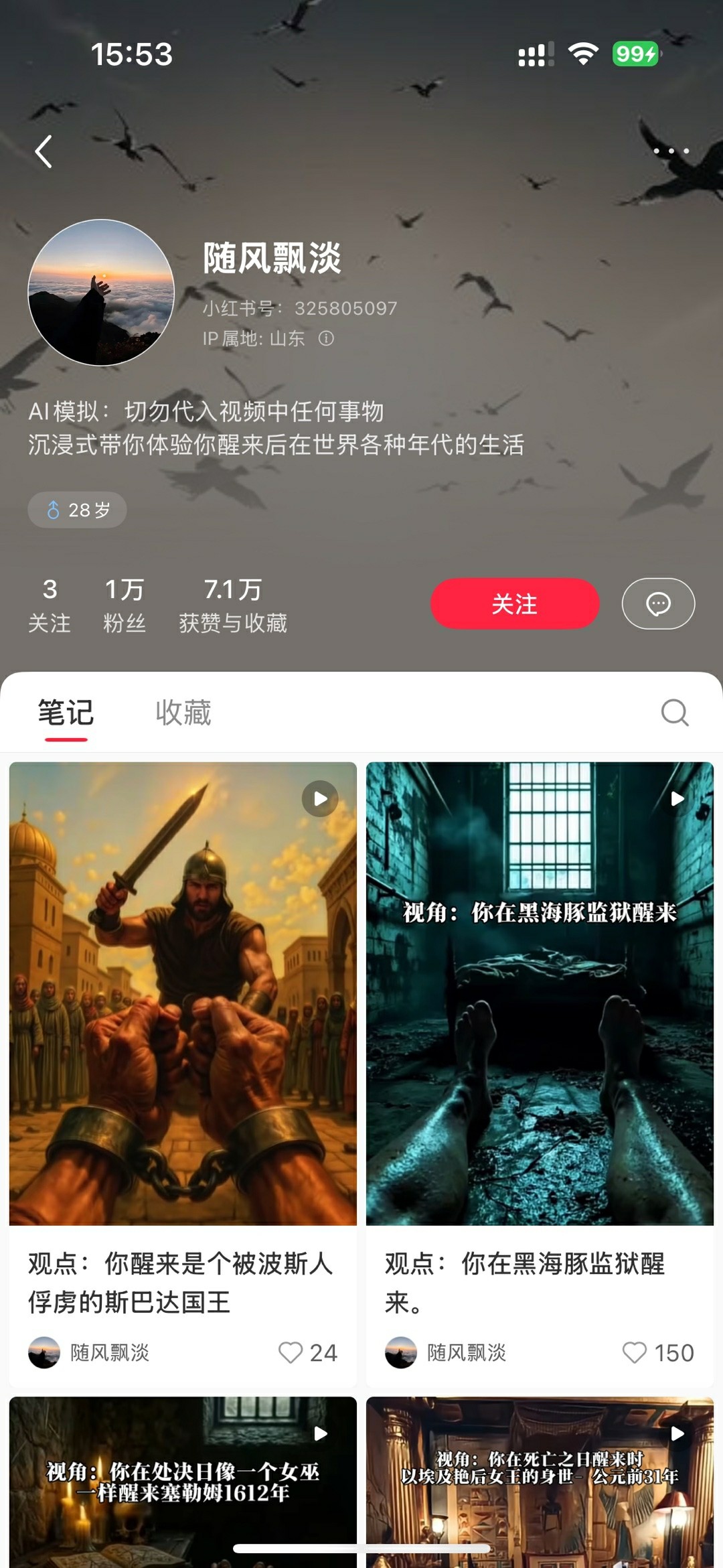
Task: Like the 斯巴达国王 note with 24 likes
Action: (x=291, y=1352)
